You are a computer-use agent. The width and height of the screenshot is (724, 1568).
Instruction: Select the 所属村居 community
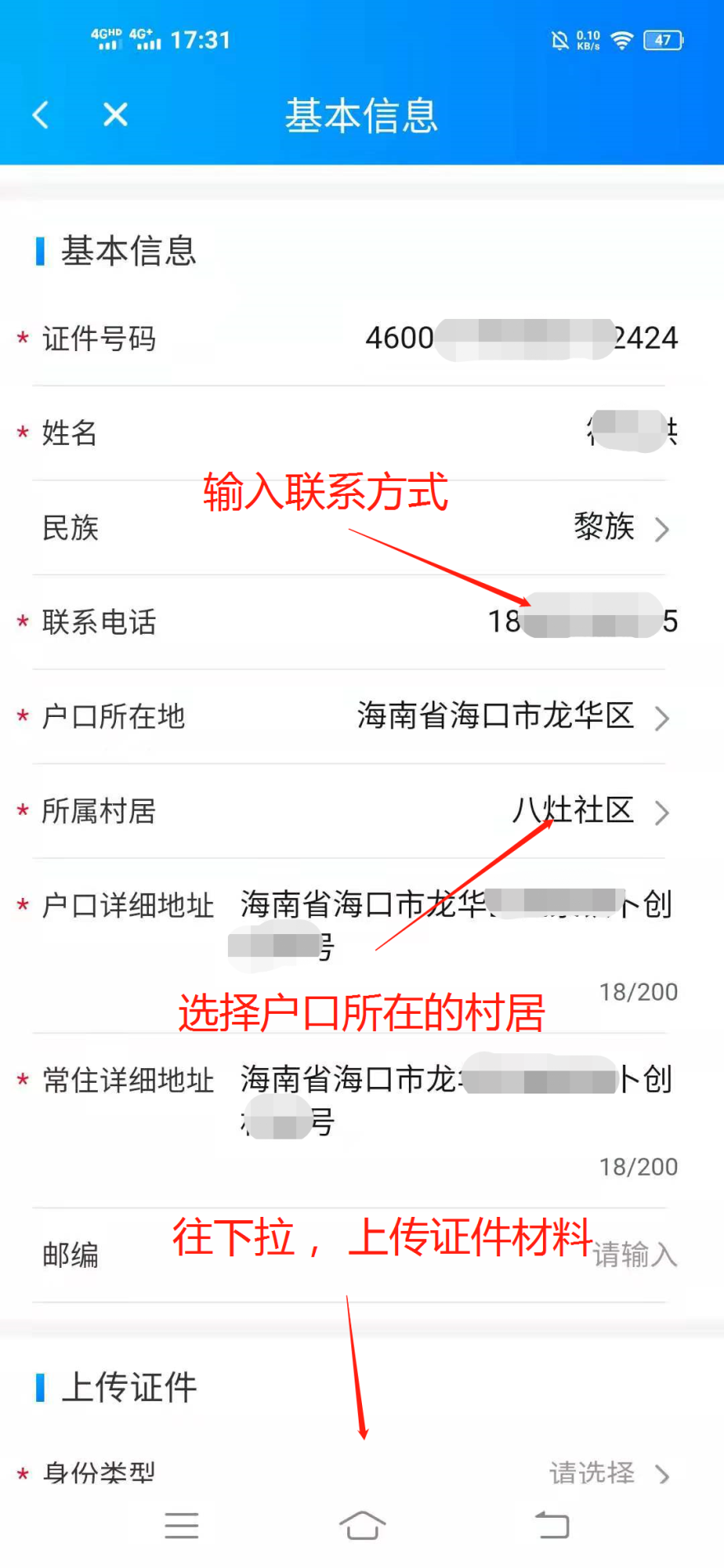click(588, 812)
